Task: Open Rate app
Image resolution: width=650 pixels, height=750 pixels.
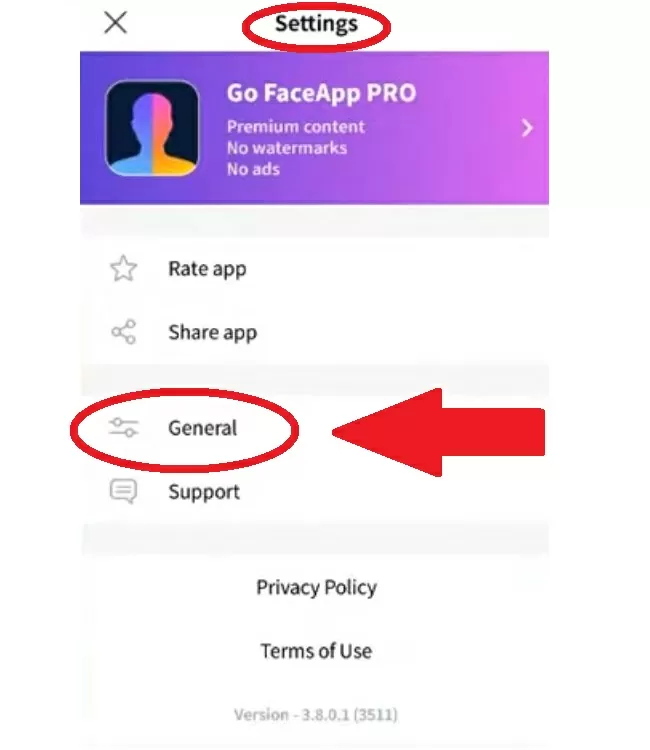Action: 206,269
